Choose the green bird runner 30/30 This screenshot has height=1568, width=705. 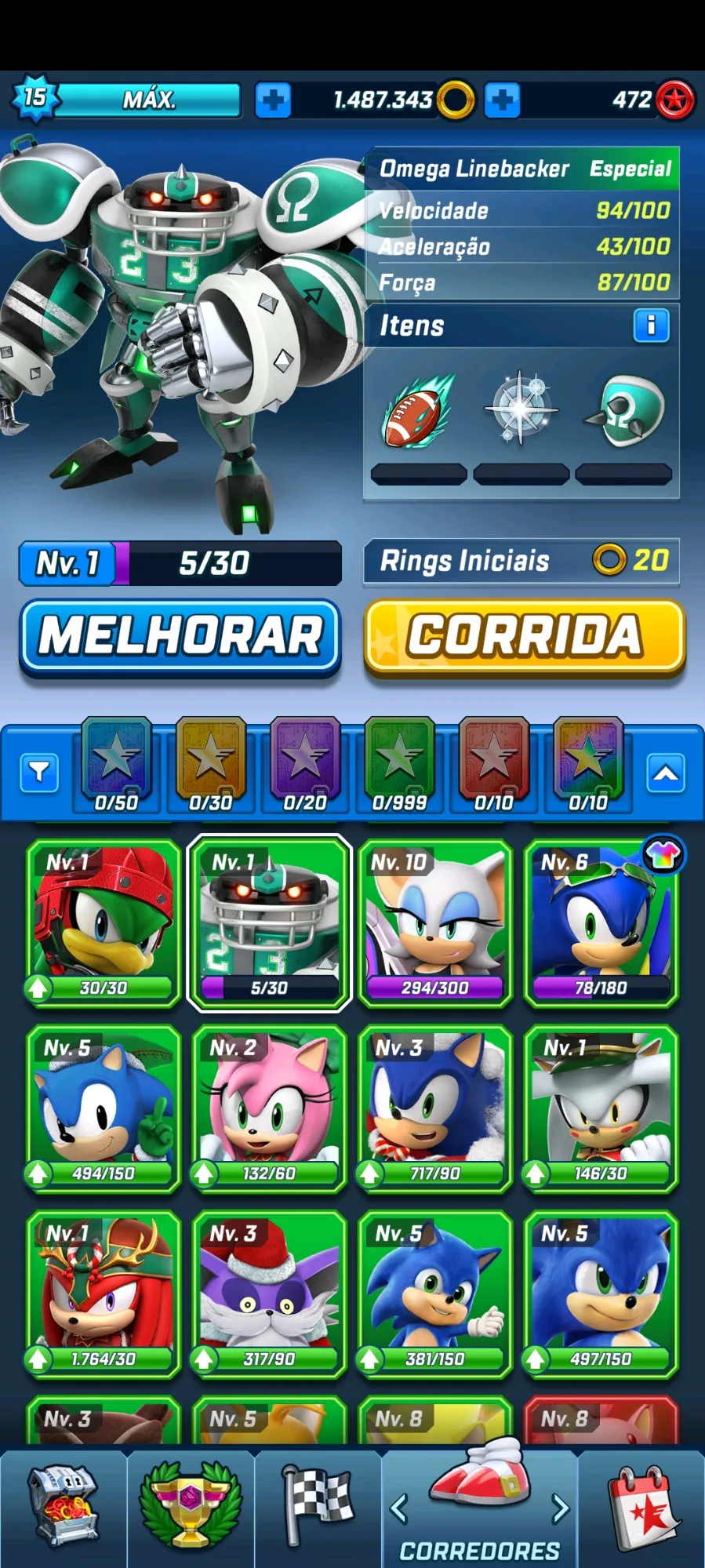pos(103,922)
